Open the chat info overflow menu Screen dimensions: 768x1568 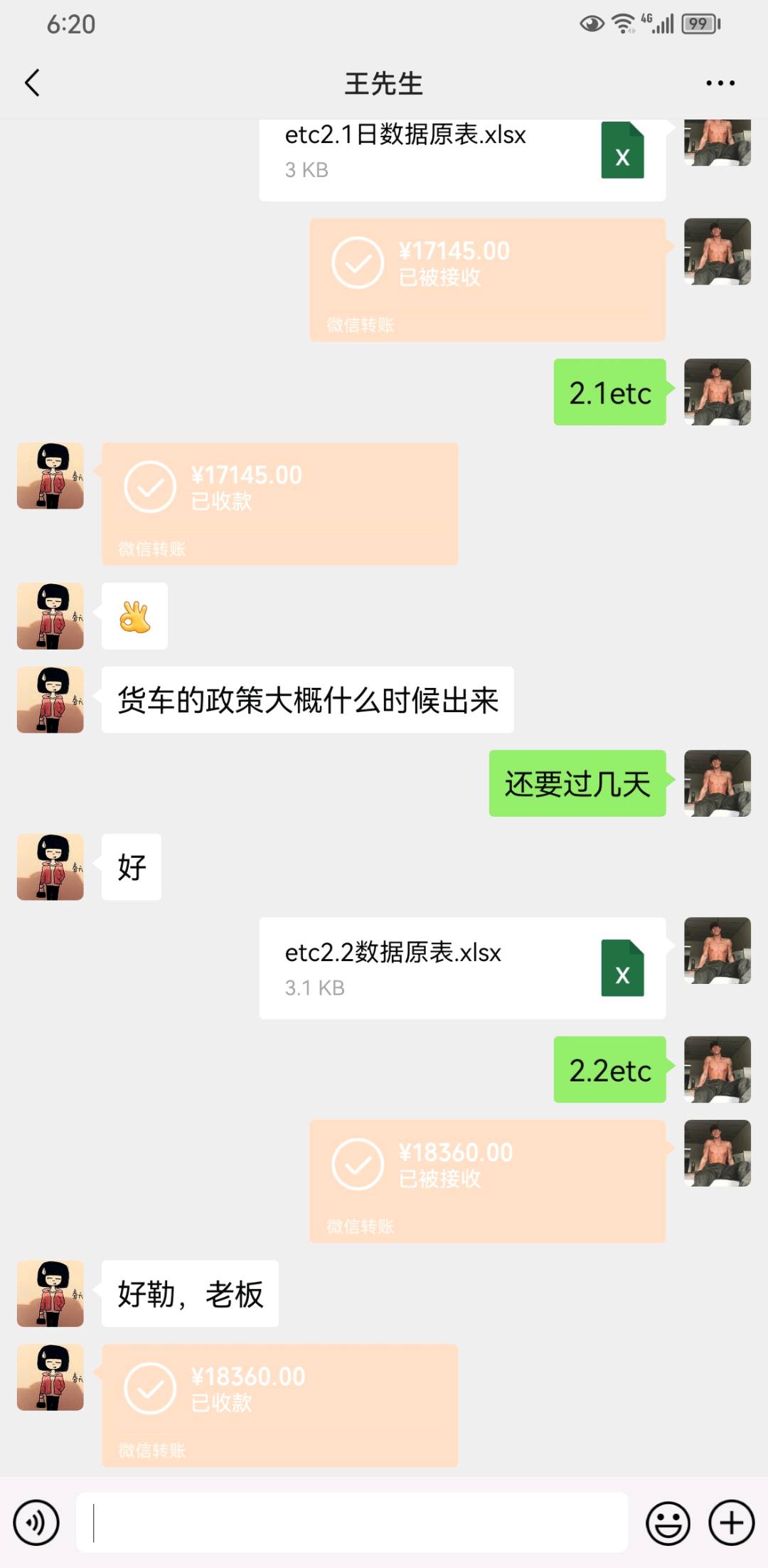(720, 83)
